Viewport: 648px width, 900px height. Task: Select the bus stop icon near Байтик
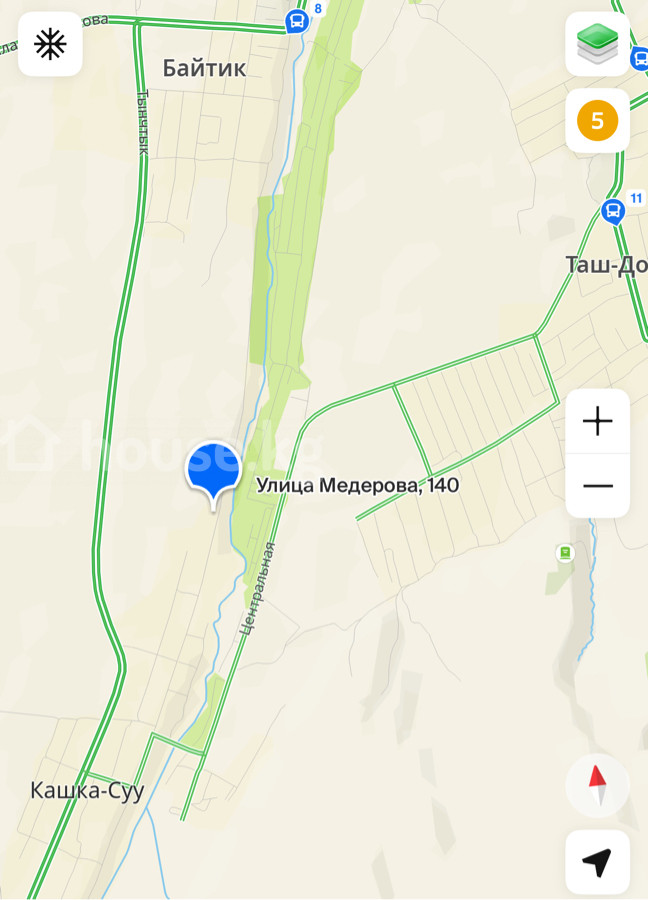297,20
